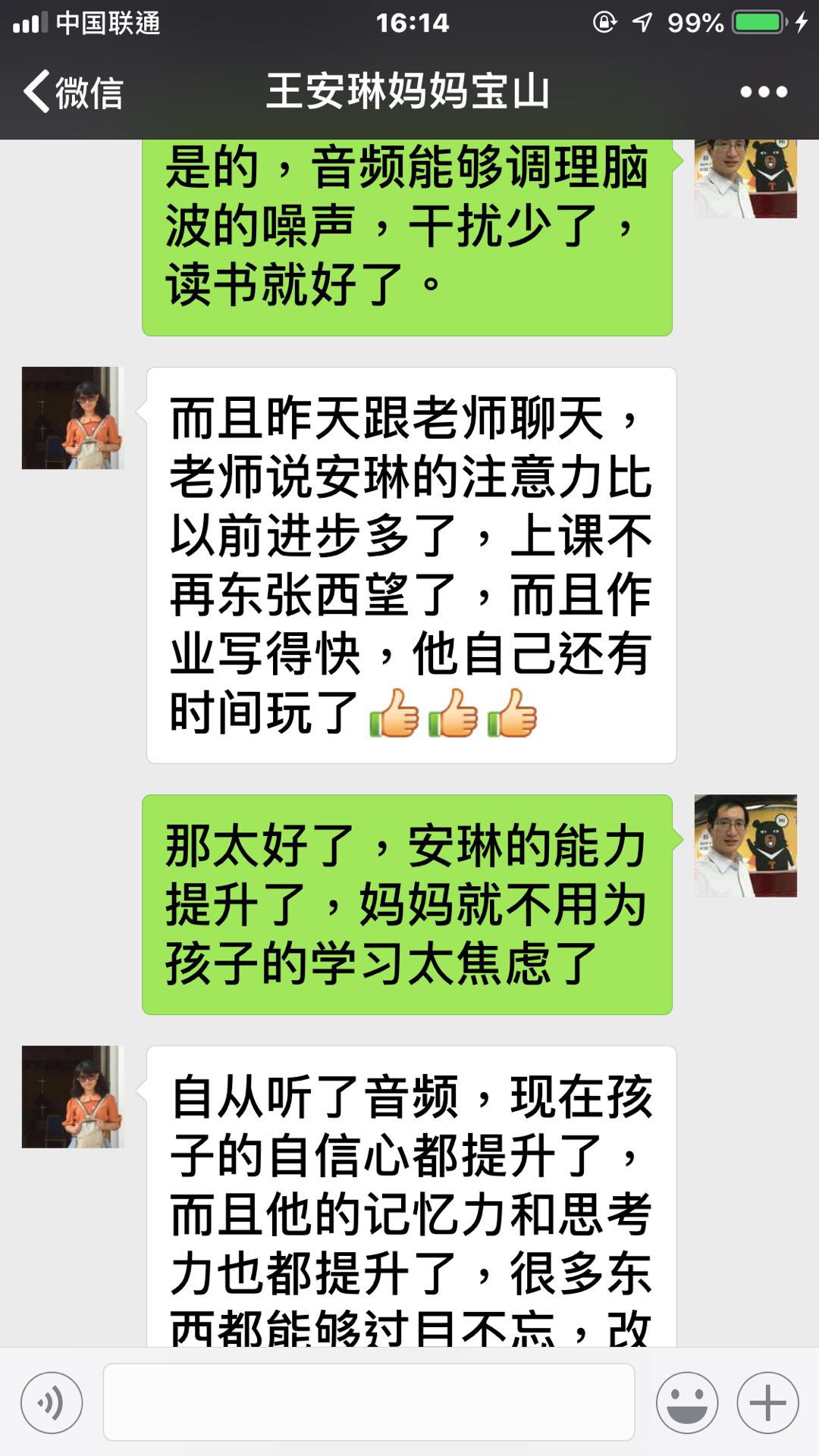Open my avatar beside 是的，音频能够 message
The width and height of the screenshot is (819, 1456).
[x=745, y=179]
